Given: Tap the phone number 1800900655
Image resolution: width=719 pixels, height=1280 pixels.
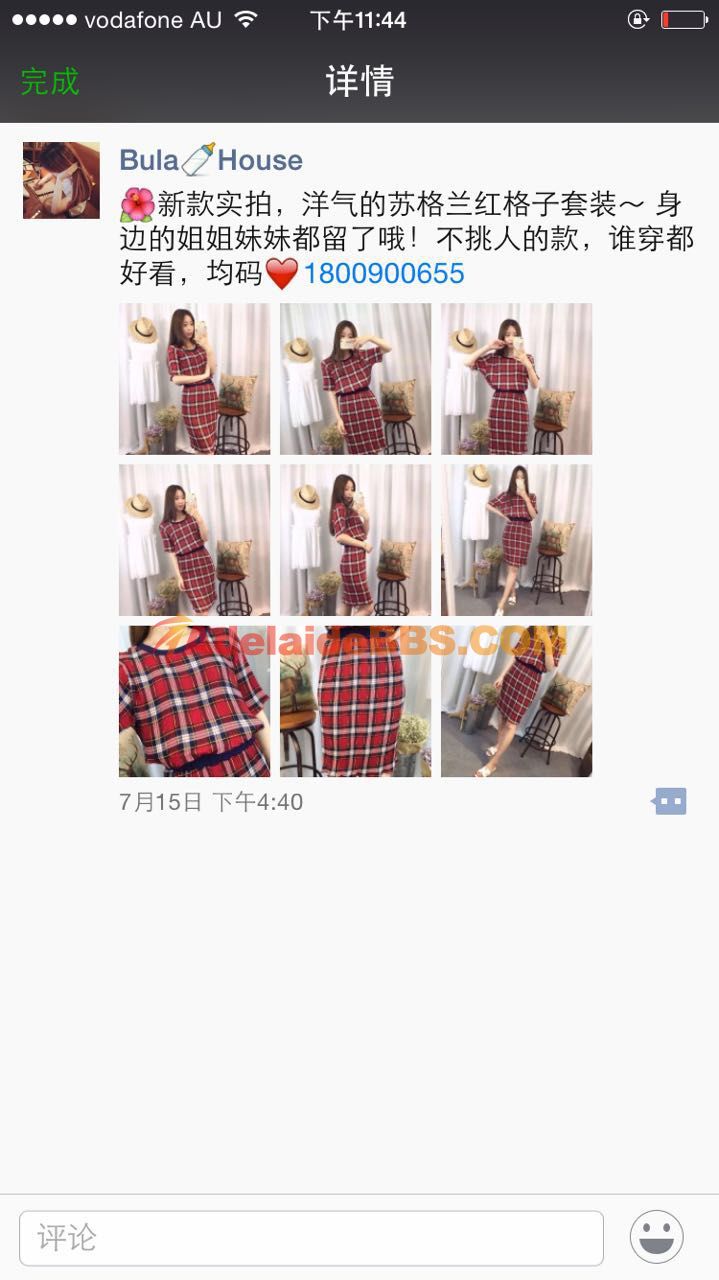Looking at the screenshot, I should (384, 273).
